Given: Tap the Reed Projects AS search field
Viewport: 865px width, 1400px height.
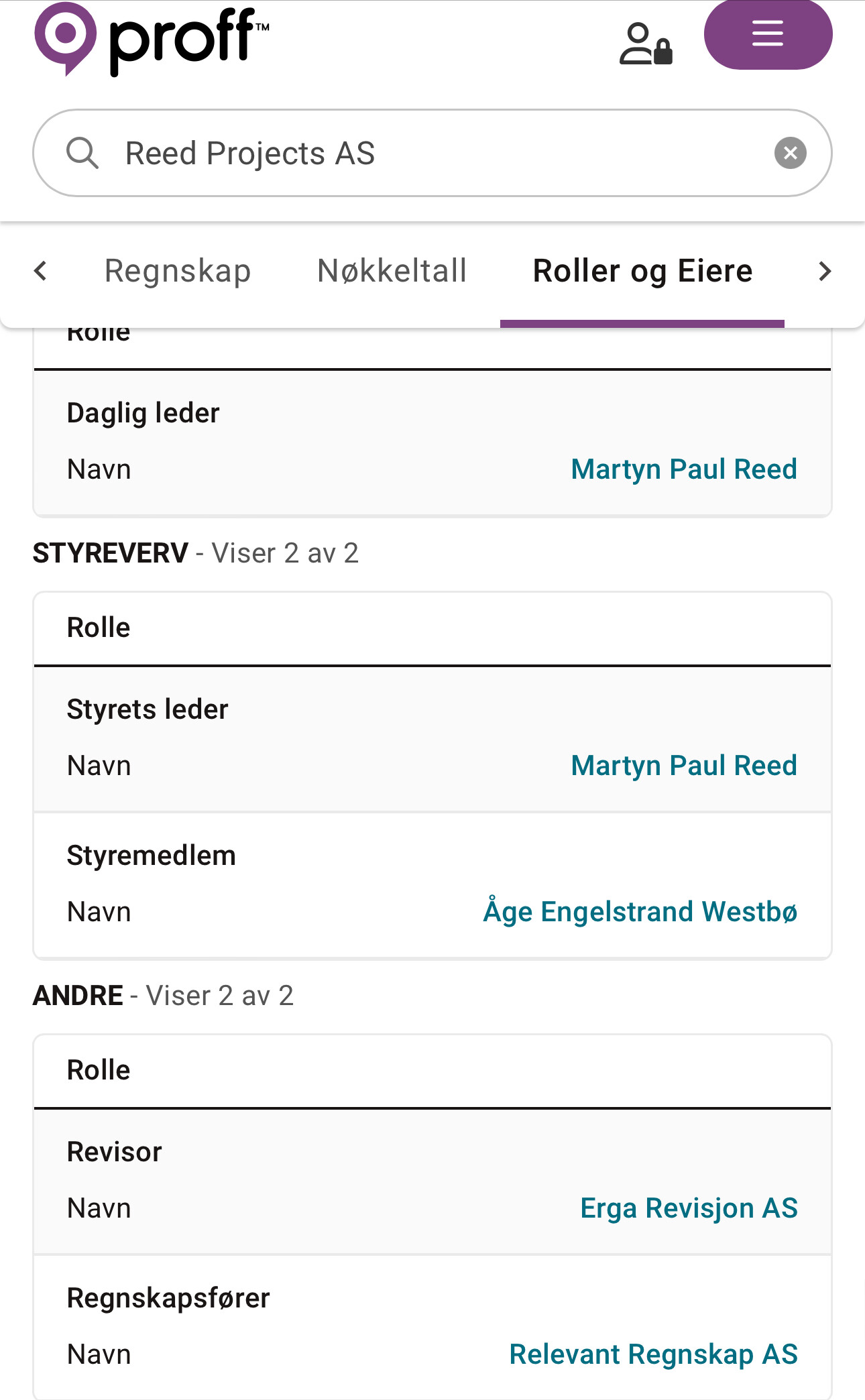Looking at the screenshot, I should pyautogui.click(x=432, y=153).
